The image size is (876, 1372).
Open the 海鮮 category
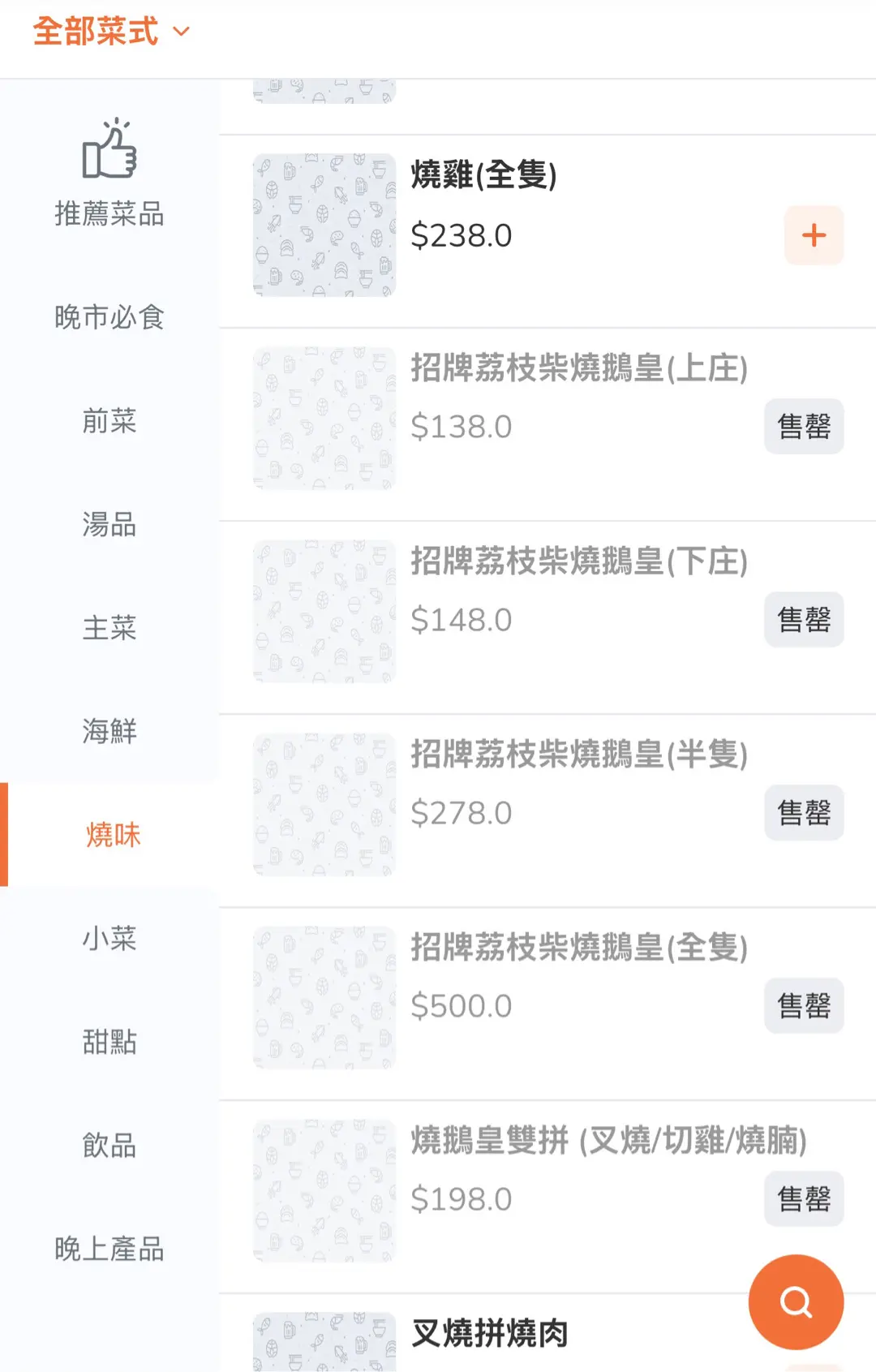point(109,732)
